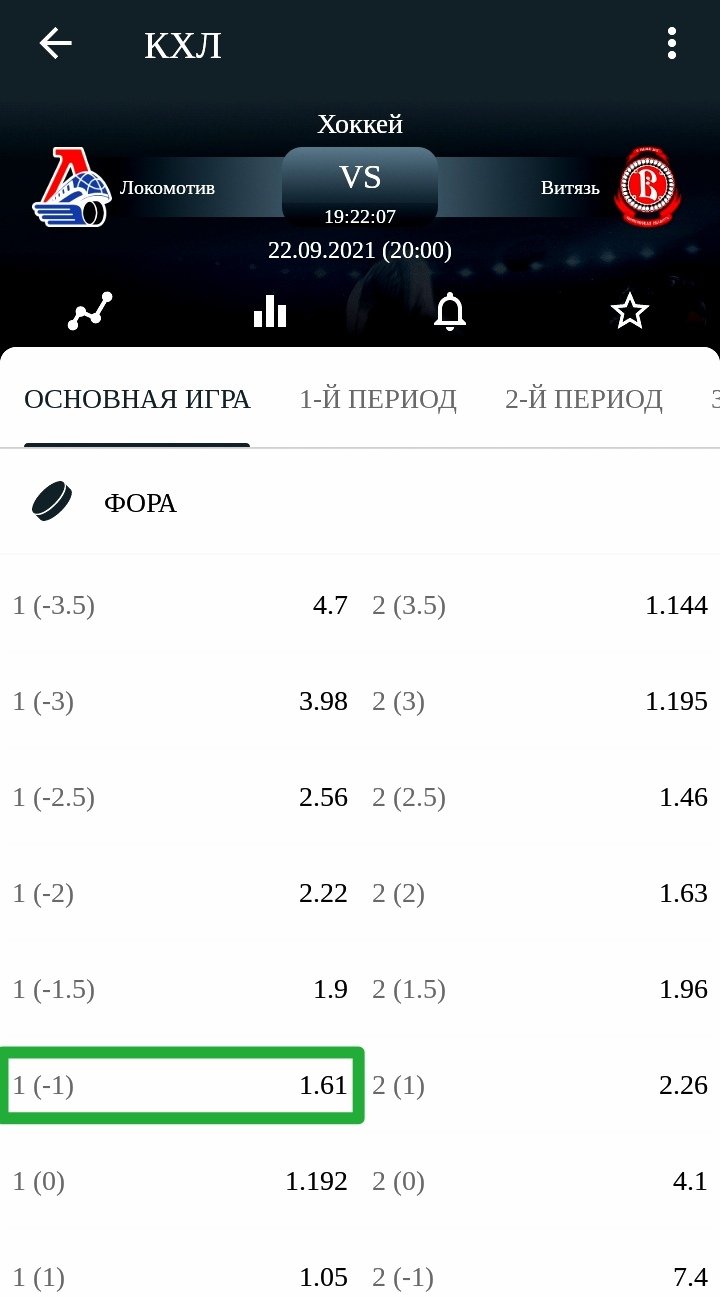
Task: Open the three-dot overflow menu
Action: (x=672, y=44)
